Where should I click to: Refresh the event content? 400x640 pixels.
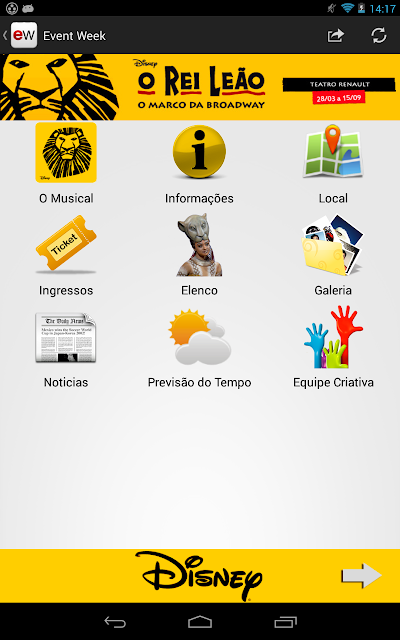coord(379,36)
